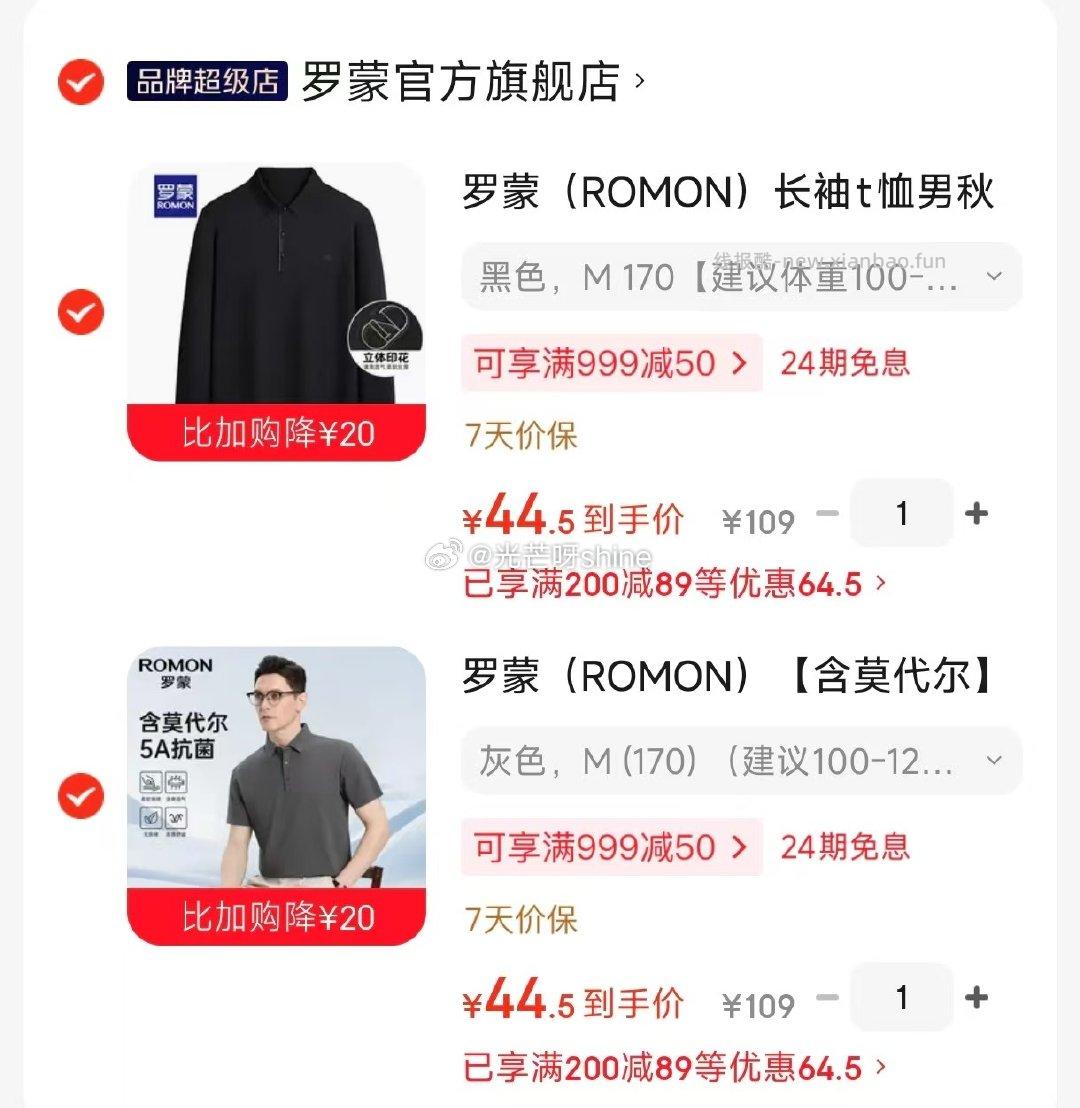Deselect the black long-sleeve t-shirt item

[79, 312]
